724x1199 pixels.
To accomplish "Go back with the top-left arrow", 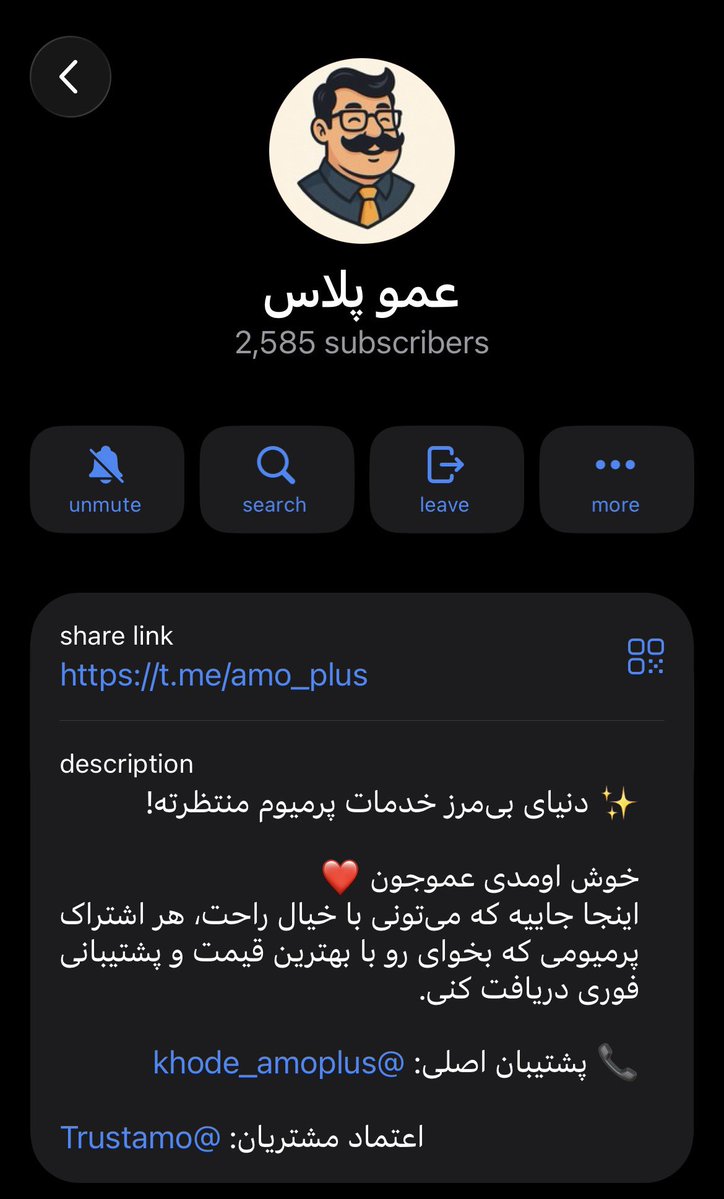I will pyautogui.click(x=70, y=77).
